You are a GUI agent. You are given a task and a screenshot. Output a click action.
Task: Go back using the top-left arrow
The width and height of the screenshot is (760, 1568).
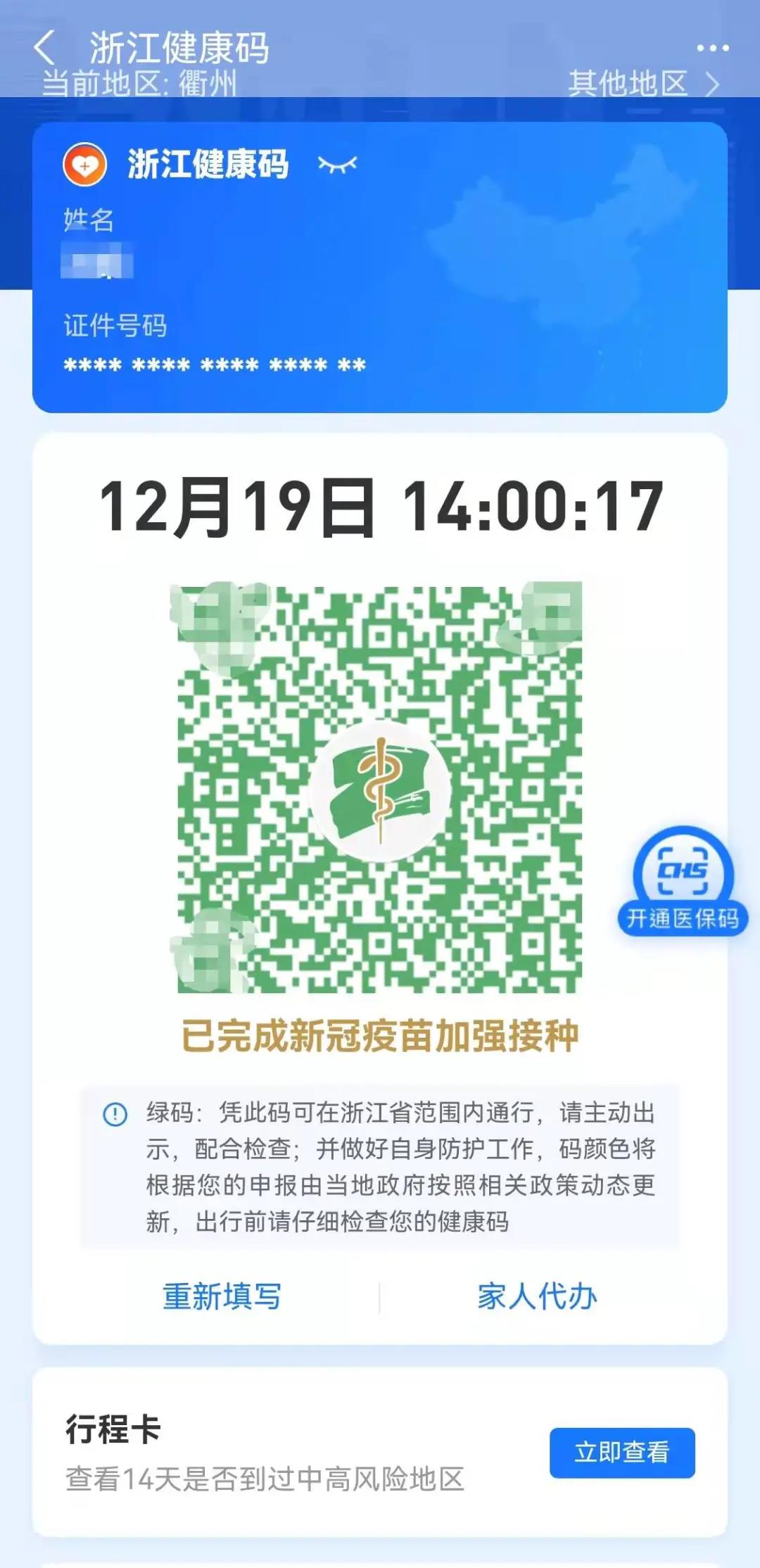44,48
